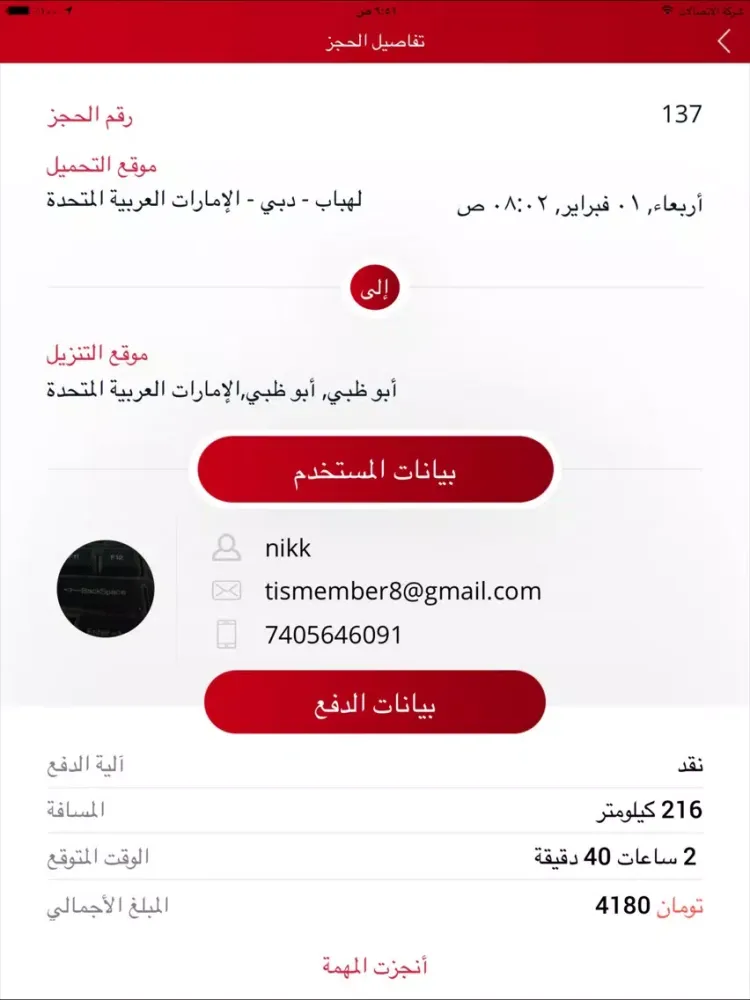
Task: Tap the person silhouette icon next to nikk
Action: [228, 547]
